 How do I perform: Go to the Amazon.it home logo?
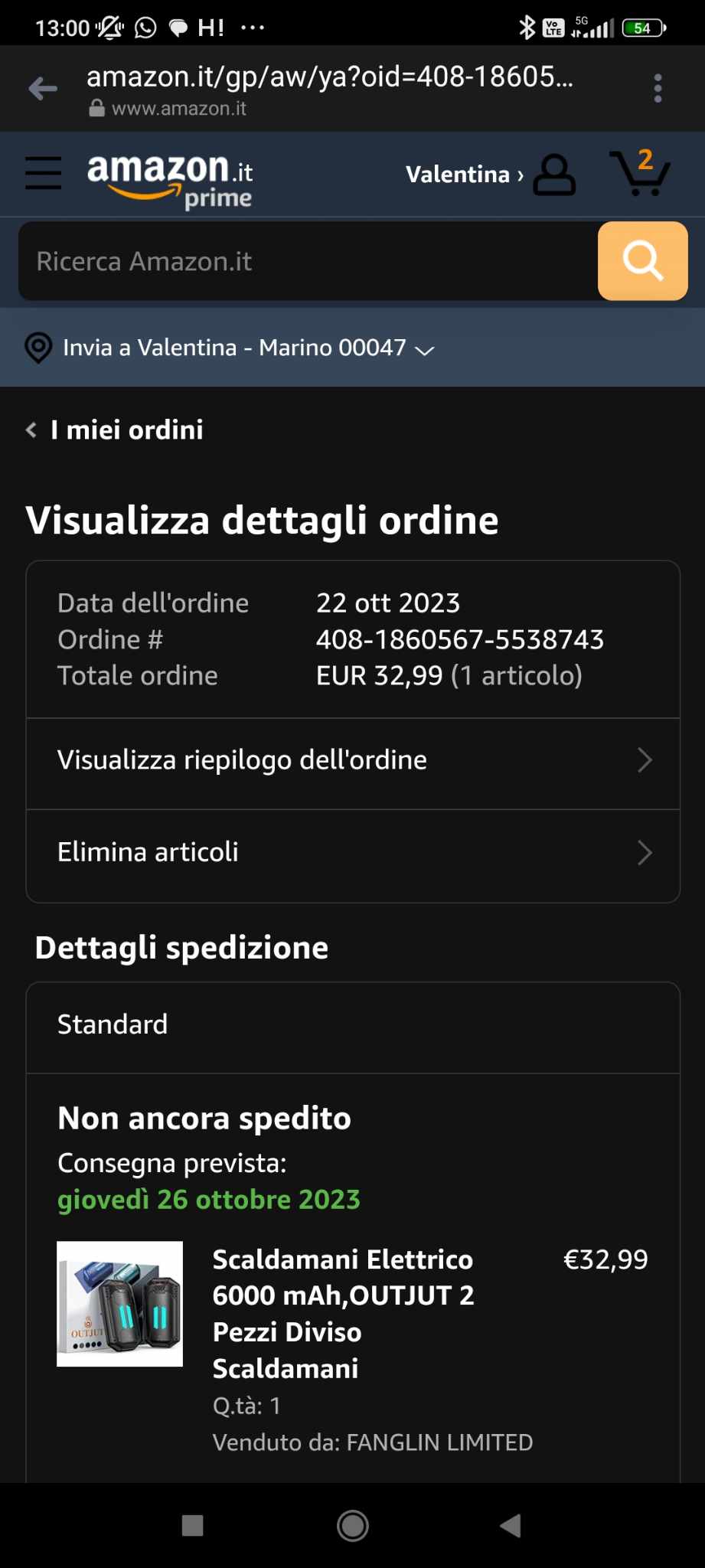[x=170, y=178]
